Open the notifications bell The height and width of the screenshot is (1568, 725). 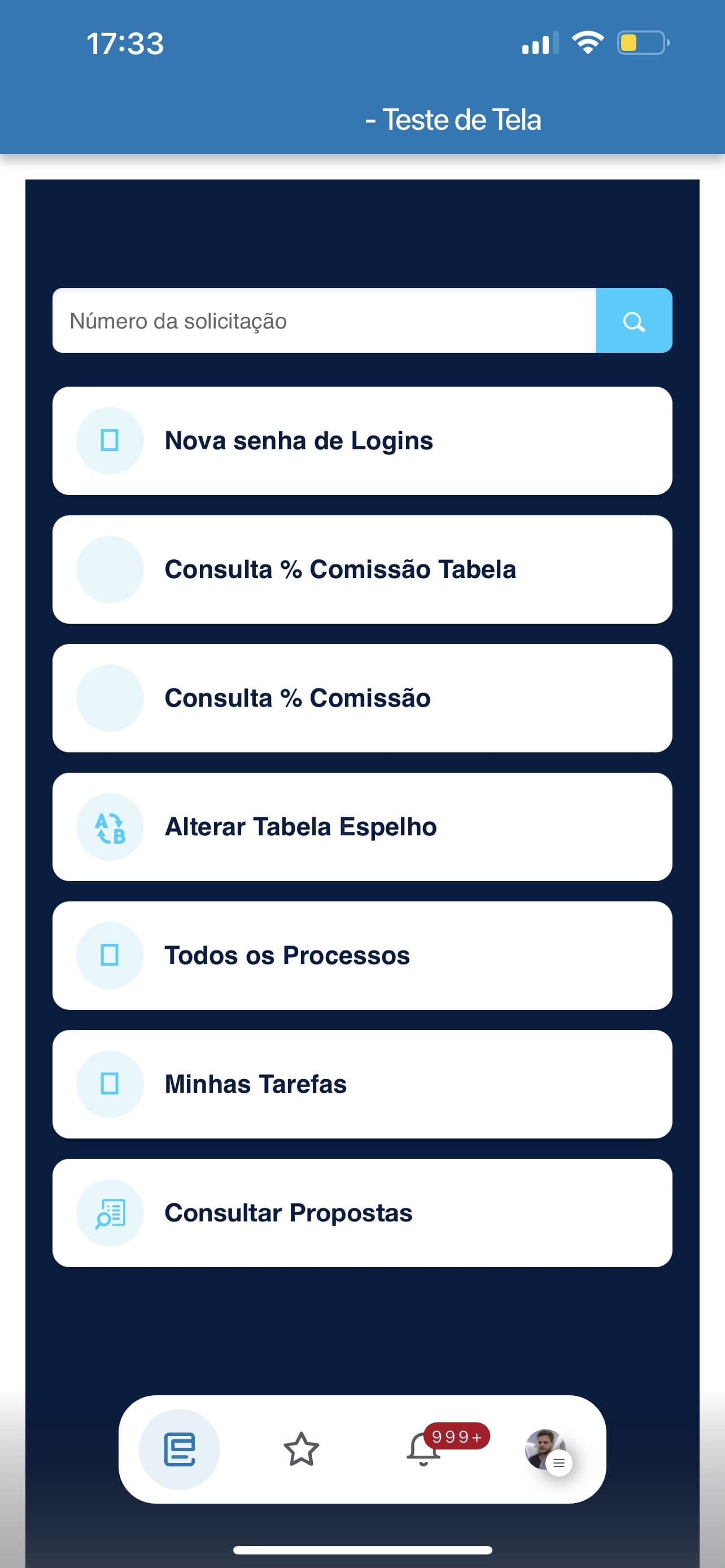423,1449
